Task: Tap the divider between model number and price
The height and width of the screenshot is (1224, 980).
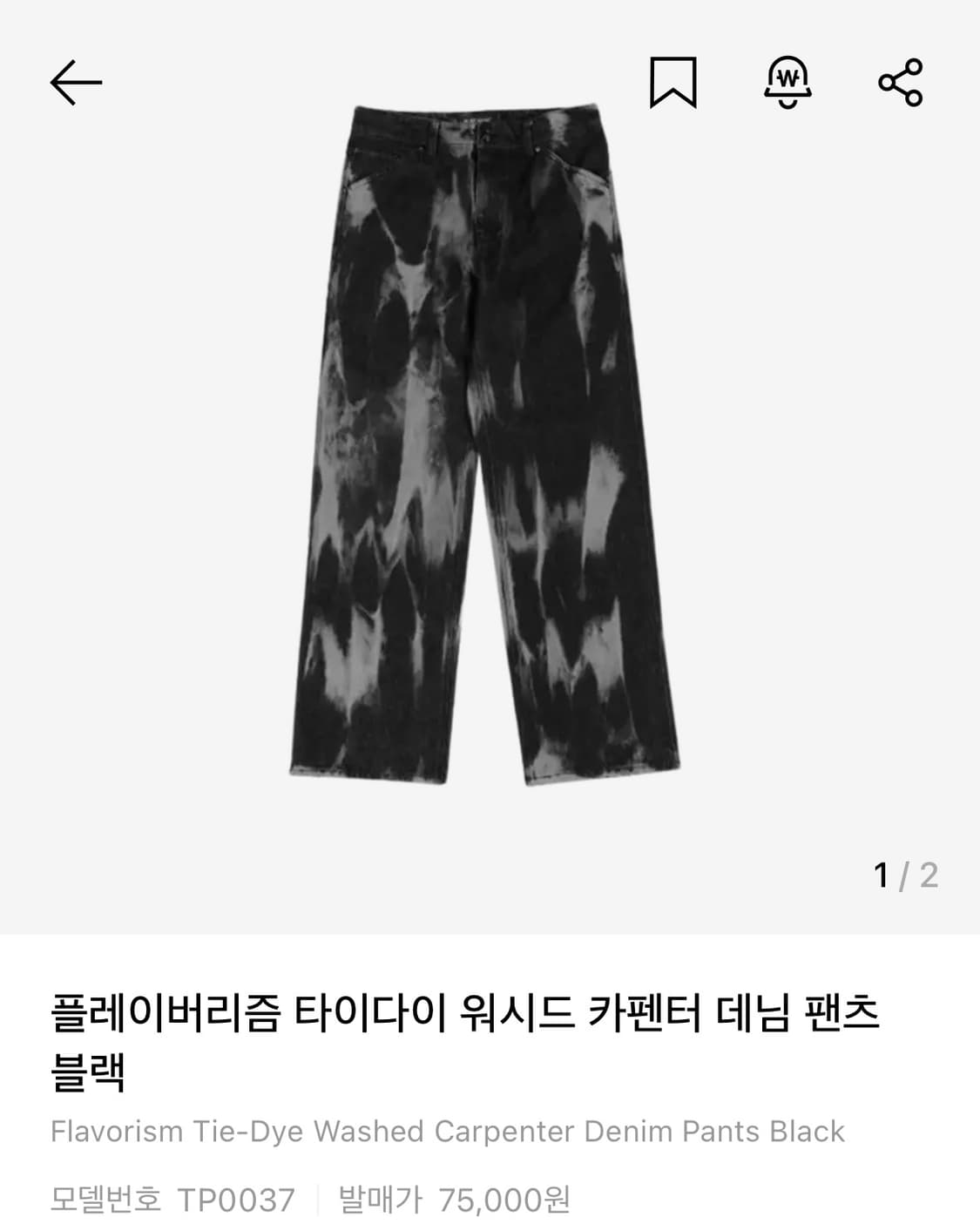Action: tap(314, 1199)
